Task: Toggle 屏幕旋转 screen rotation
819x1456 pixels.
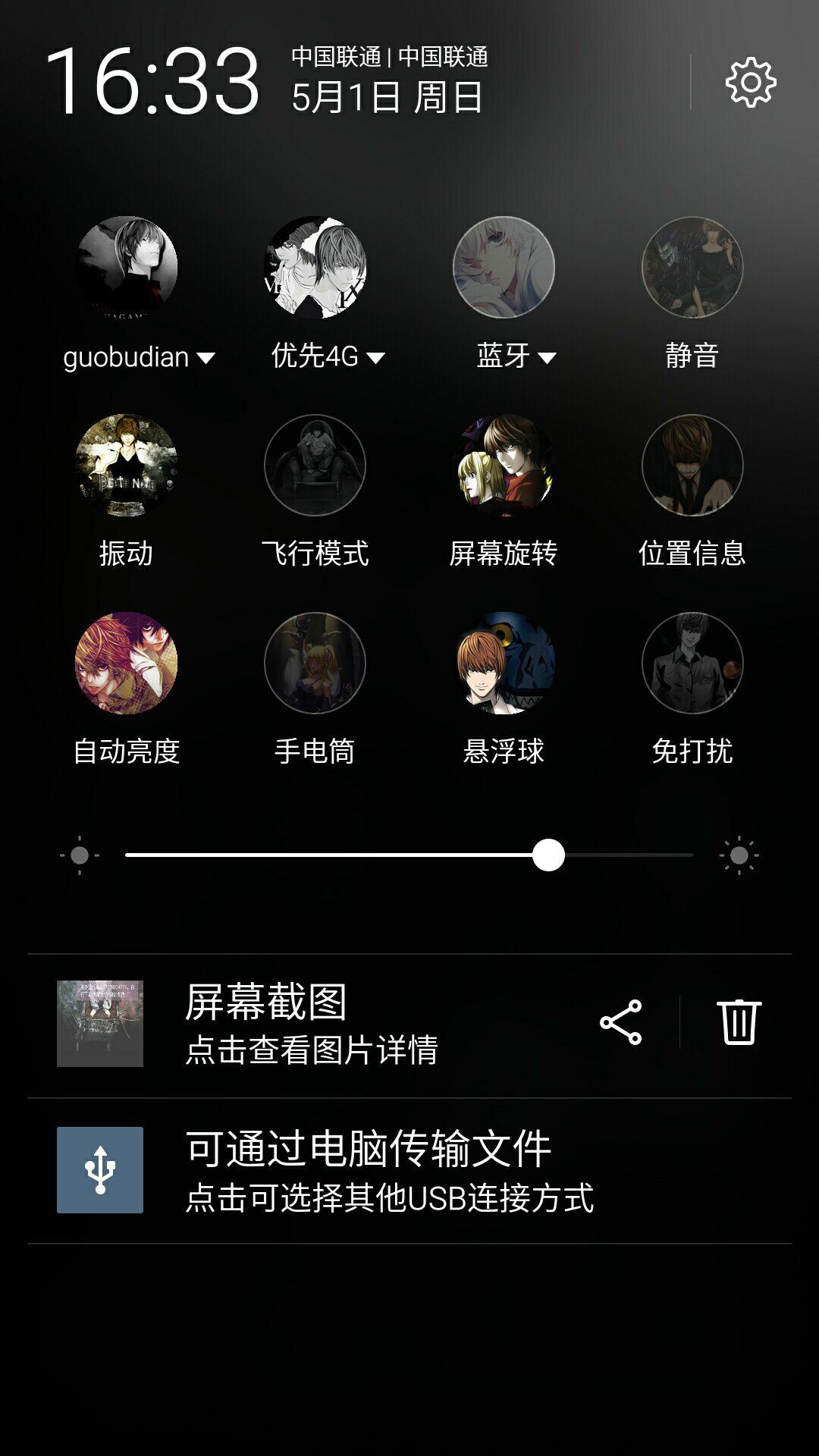Action: click(504, 465)
